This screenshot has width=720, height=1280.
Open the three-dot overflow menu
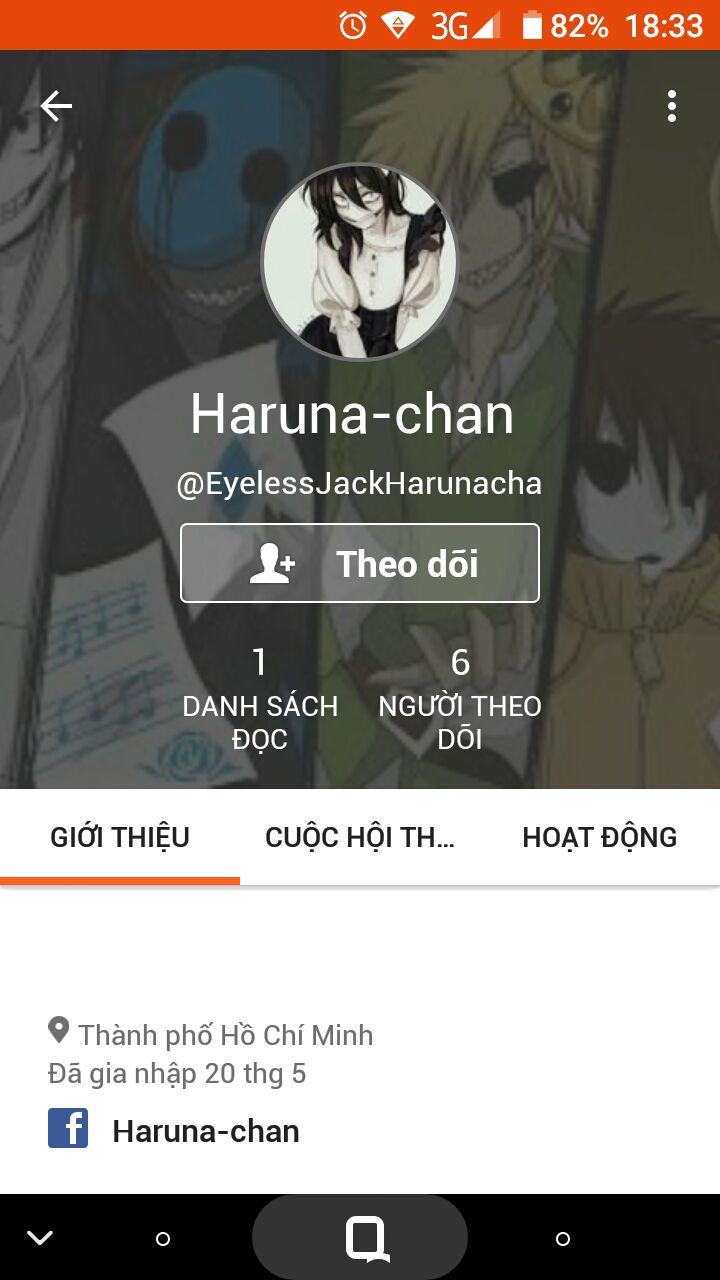671,106
